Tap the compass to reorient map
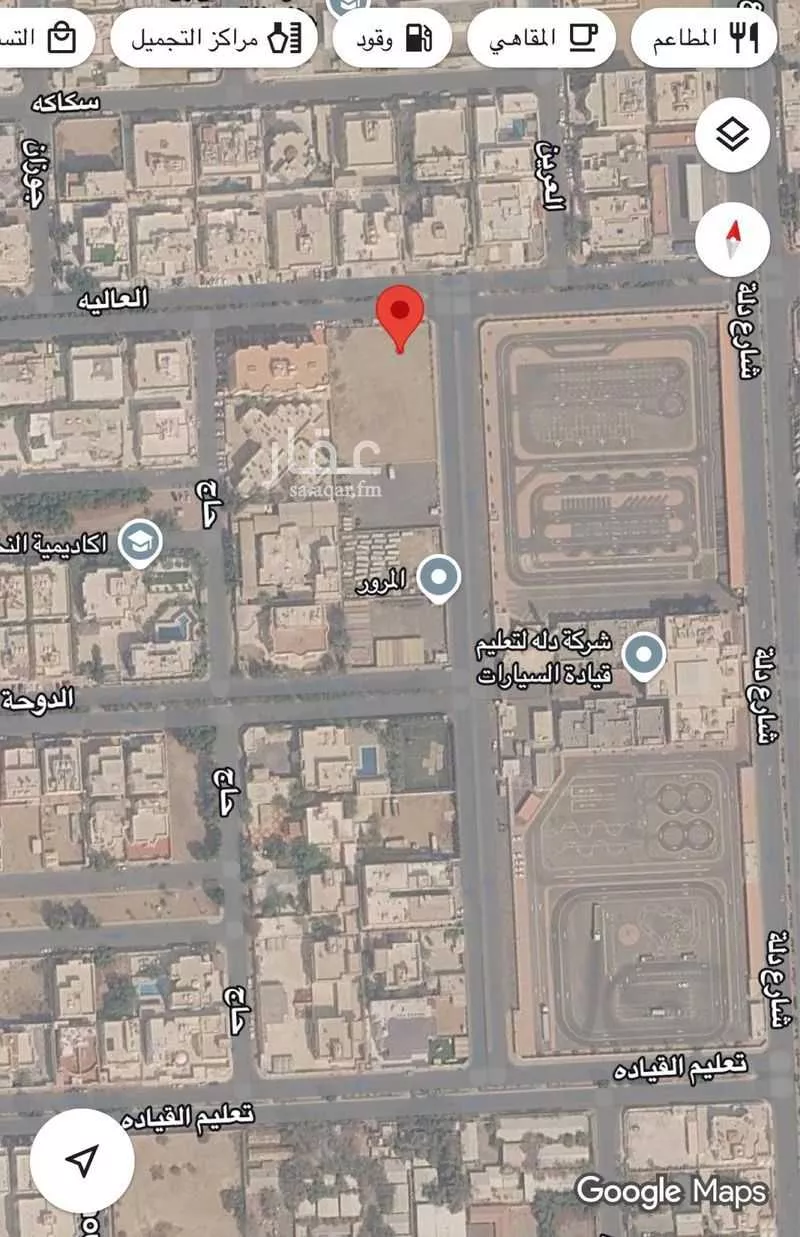The height and width of the screenshot is (1237, 800). tap(732, 239)
